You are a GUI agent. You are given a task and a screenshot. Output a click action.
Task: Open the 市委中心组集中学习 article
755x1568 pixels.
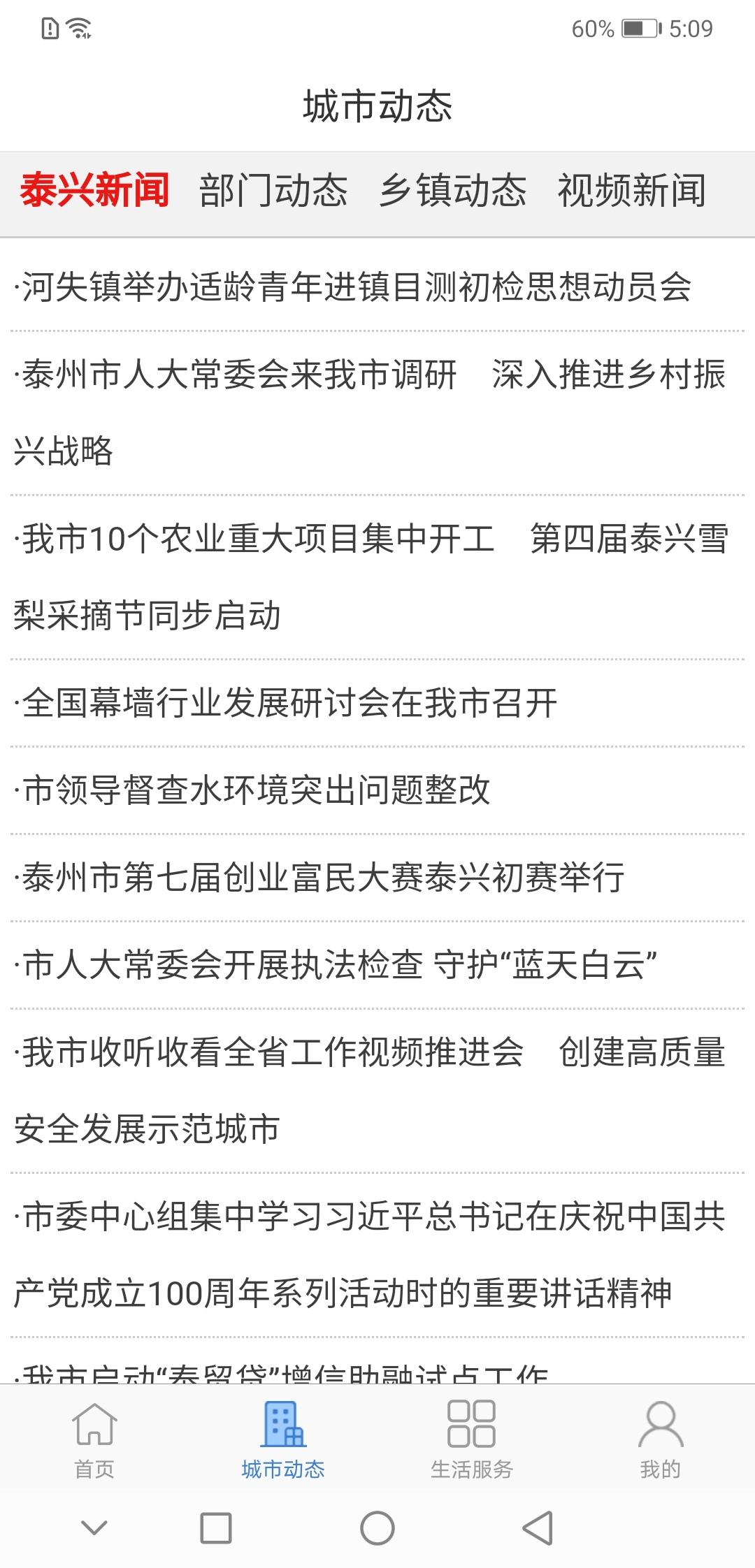click(371, 1254)
